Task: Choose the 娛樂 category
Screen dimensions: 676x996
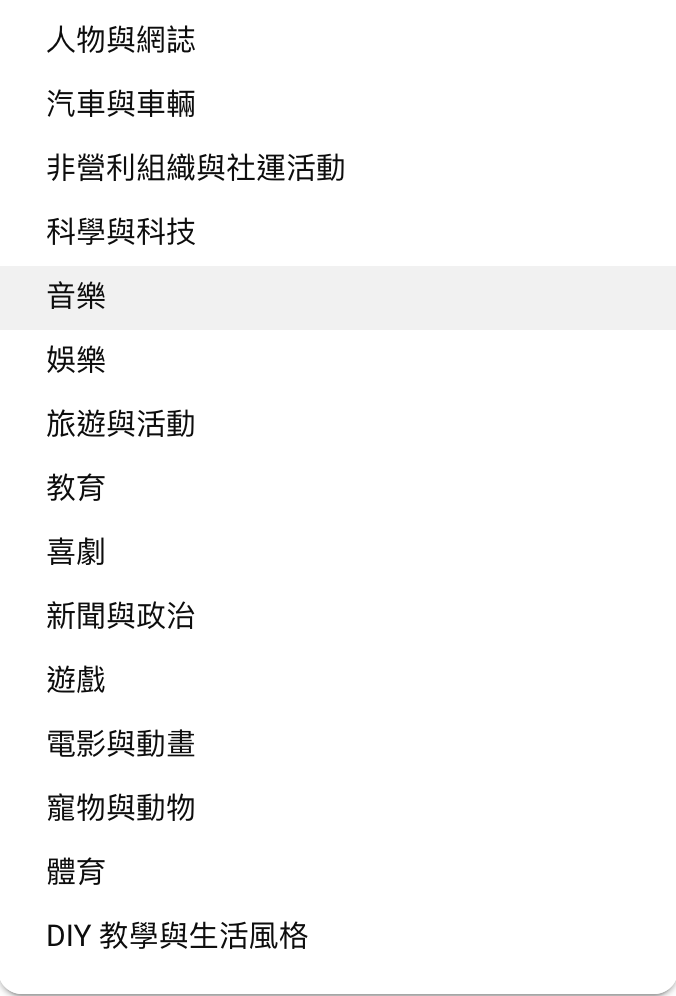Action: 76,361
